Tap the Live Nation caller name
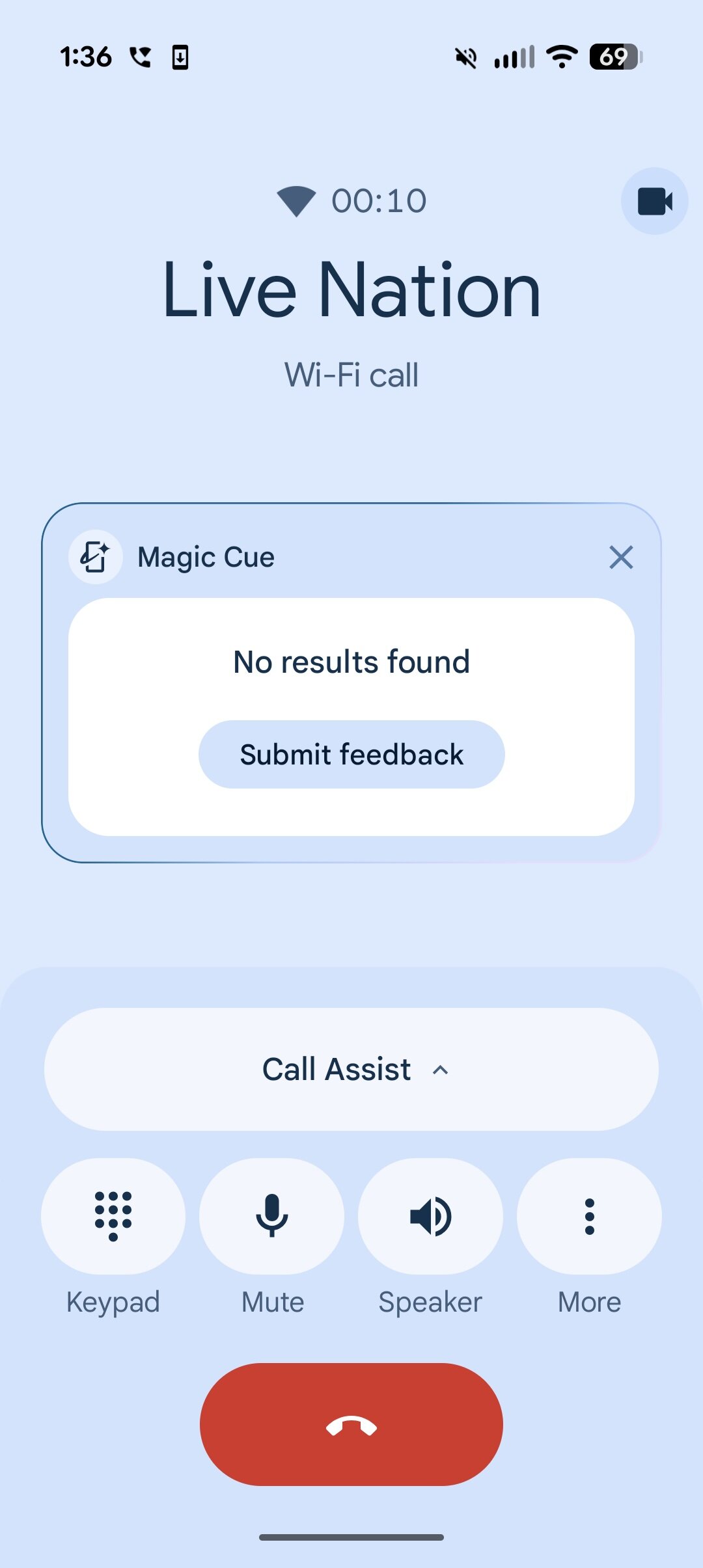The width and height of the screenshot is (703, 1568). click(x=351, y=291)
